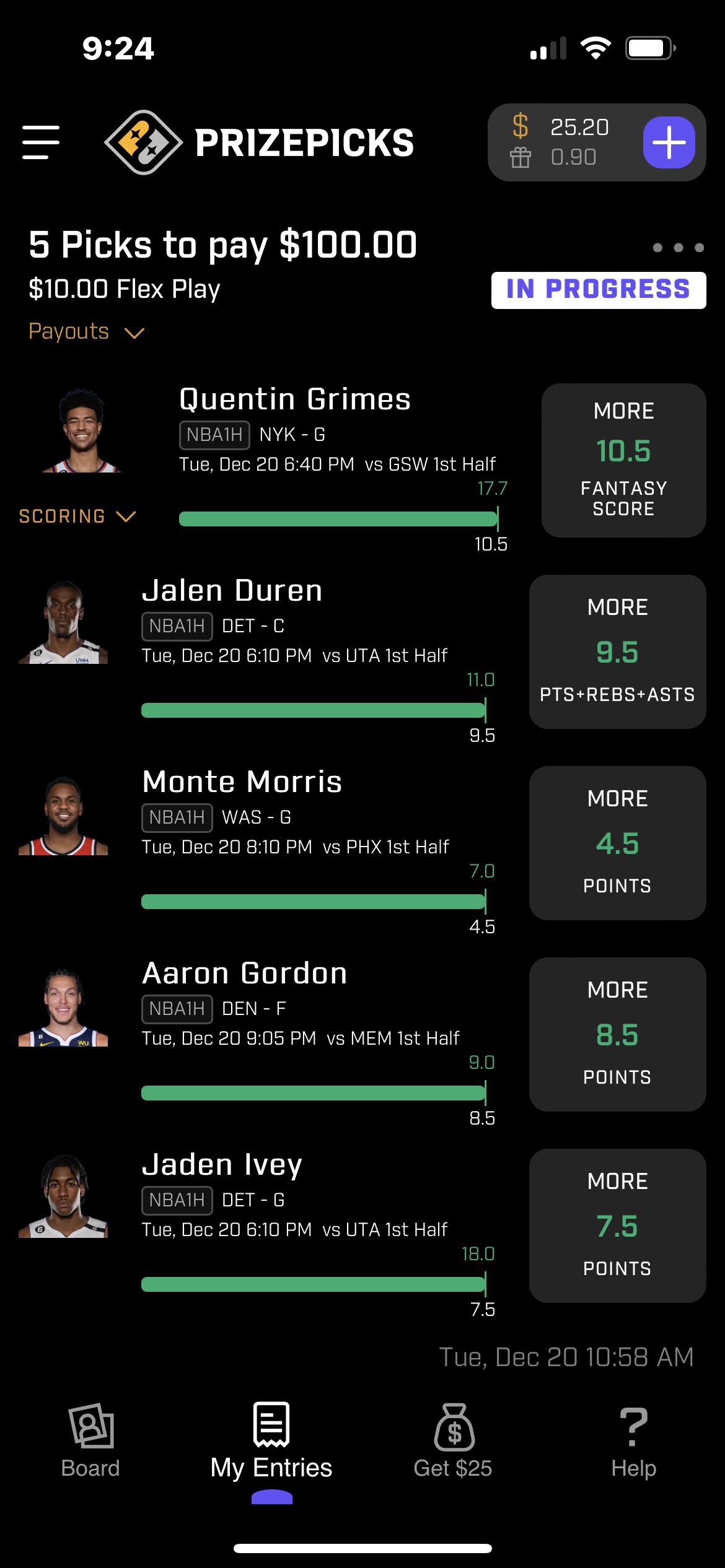Image resolution: width=725 pixels, height=1568 pixels.
Task: Add funds with the plus button
Action: tap(669, 142)
